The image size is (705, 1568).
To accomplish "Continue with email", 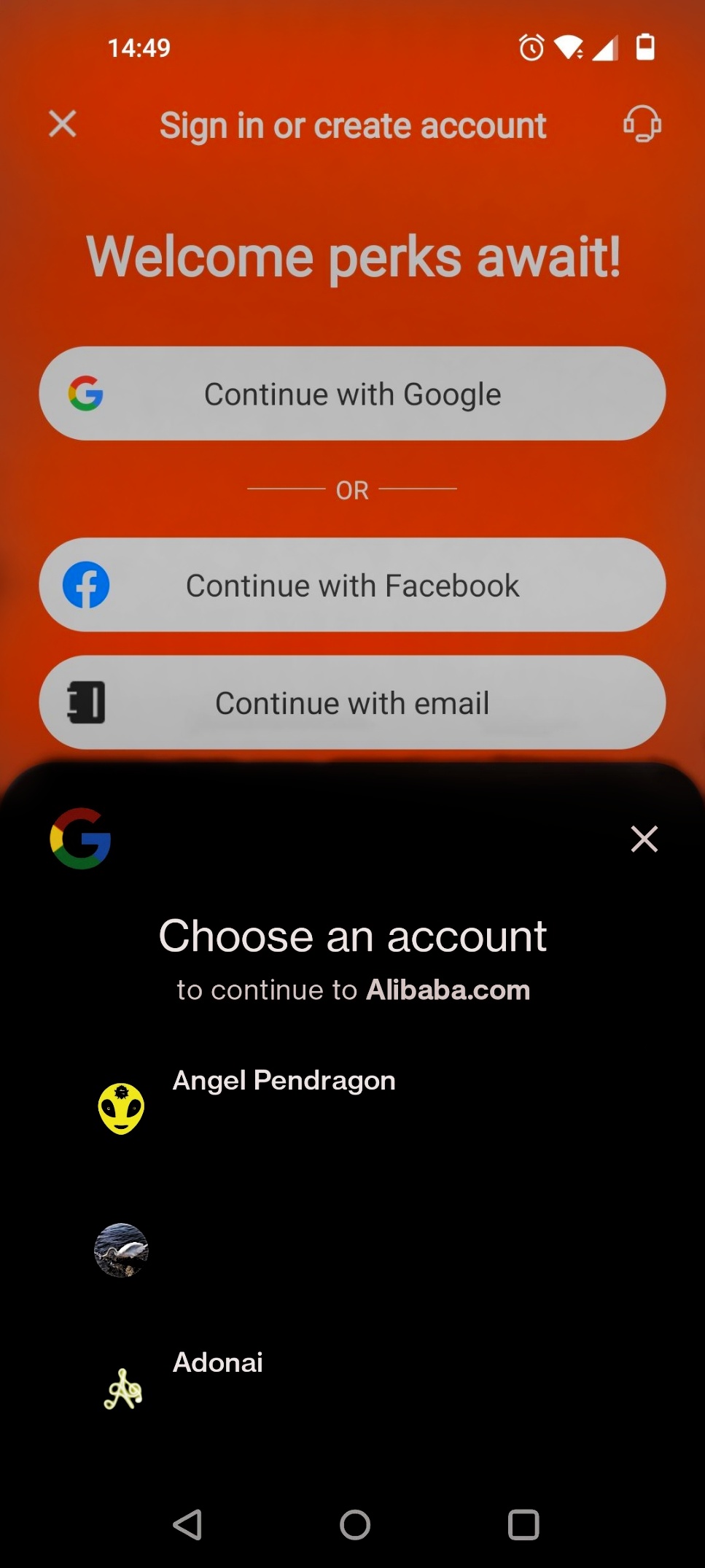I will coord(352,702).
